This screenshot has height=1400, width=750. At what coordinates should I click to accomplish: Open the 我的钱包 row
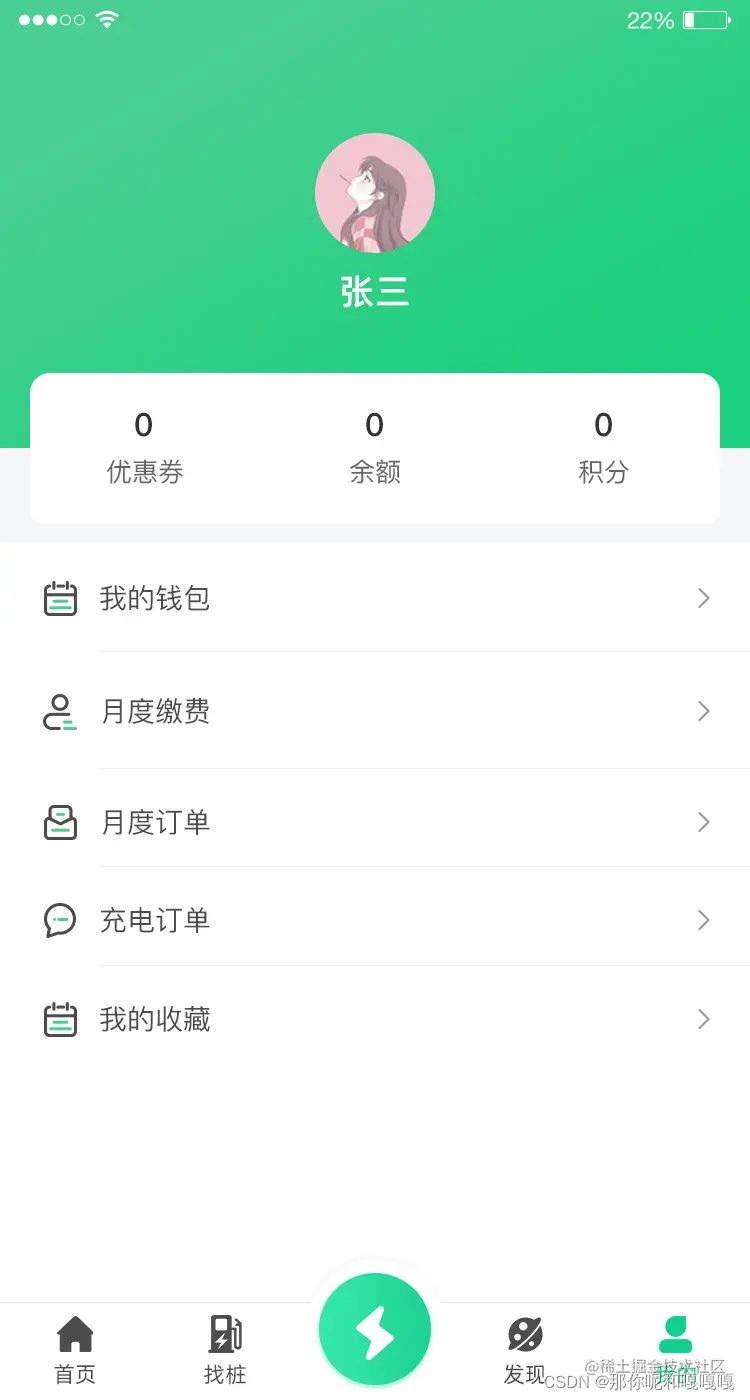(x=375, y=598)
